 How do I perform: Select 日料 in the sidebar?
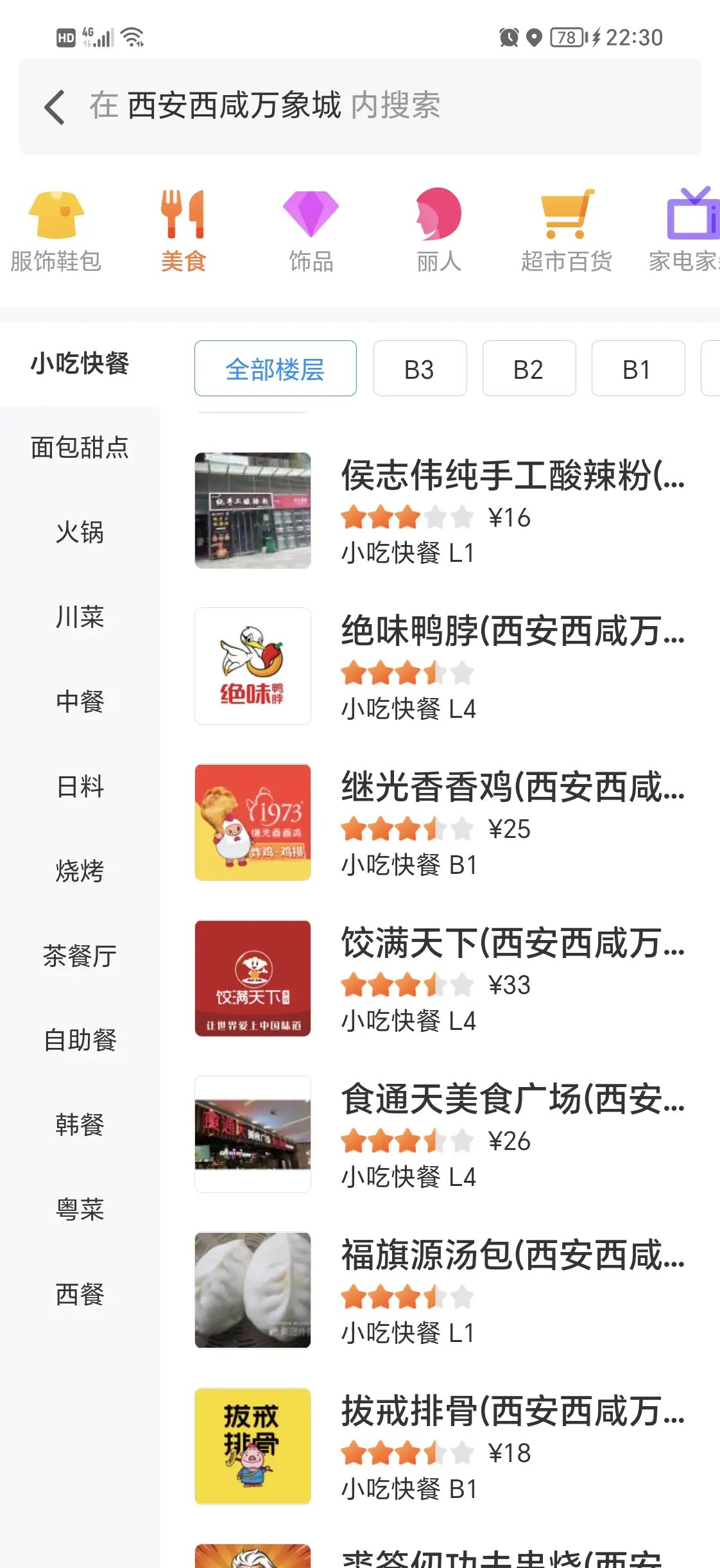80,787
